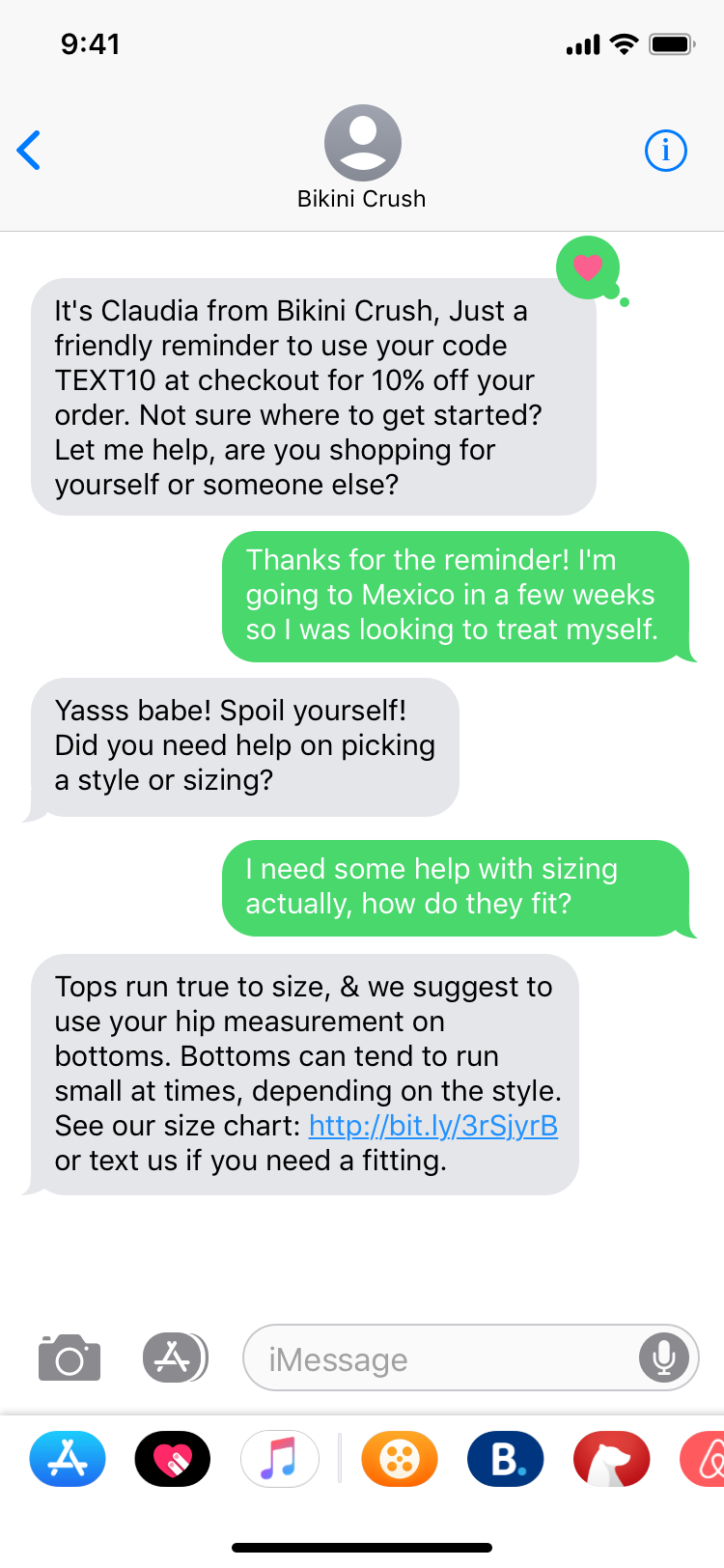Open the camera to attach a photo
Image resolution: width=724 pixels, height=1568 pixels.
(x=70, y=1358)
